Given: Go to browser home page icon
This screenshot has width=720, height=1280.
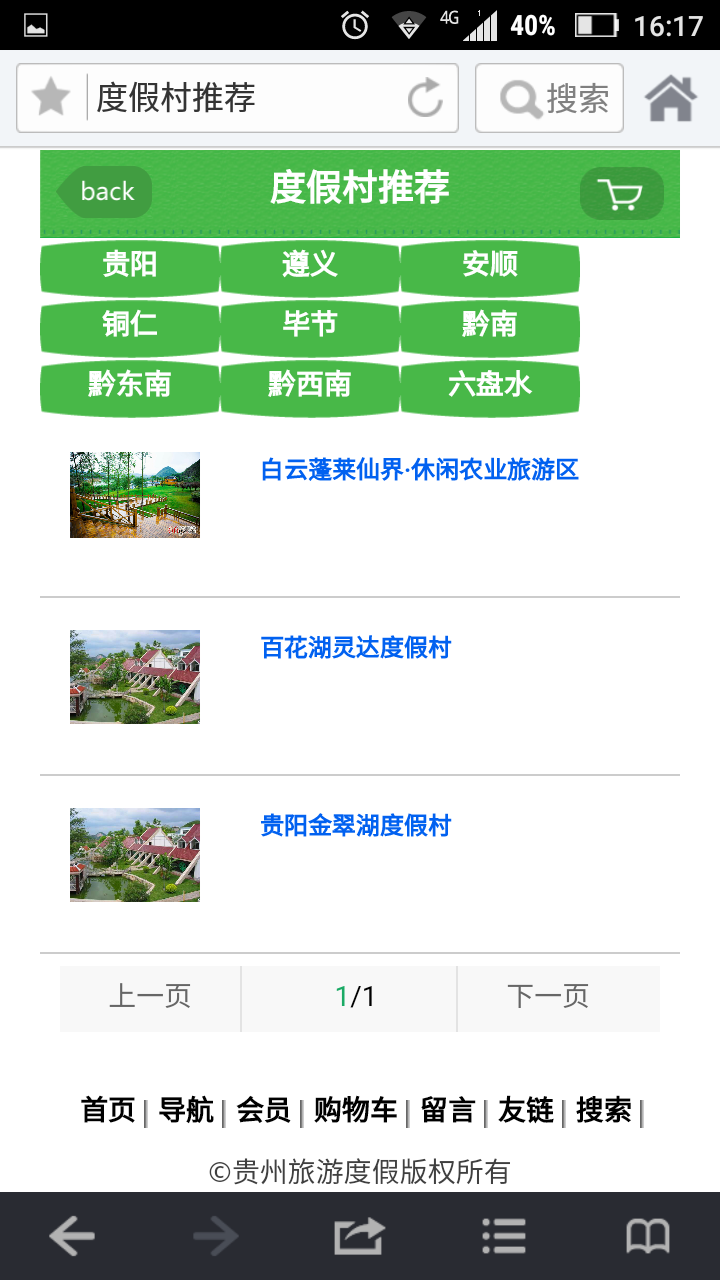Looking at the screenshot, I should point(670,98).
